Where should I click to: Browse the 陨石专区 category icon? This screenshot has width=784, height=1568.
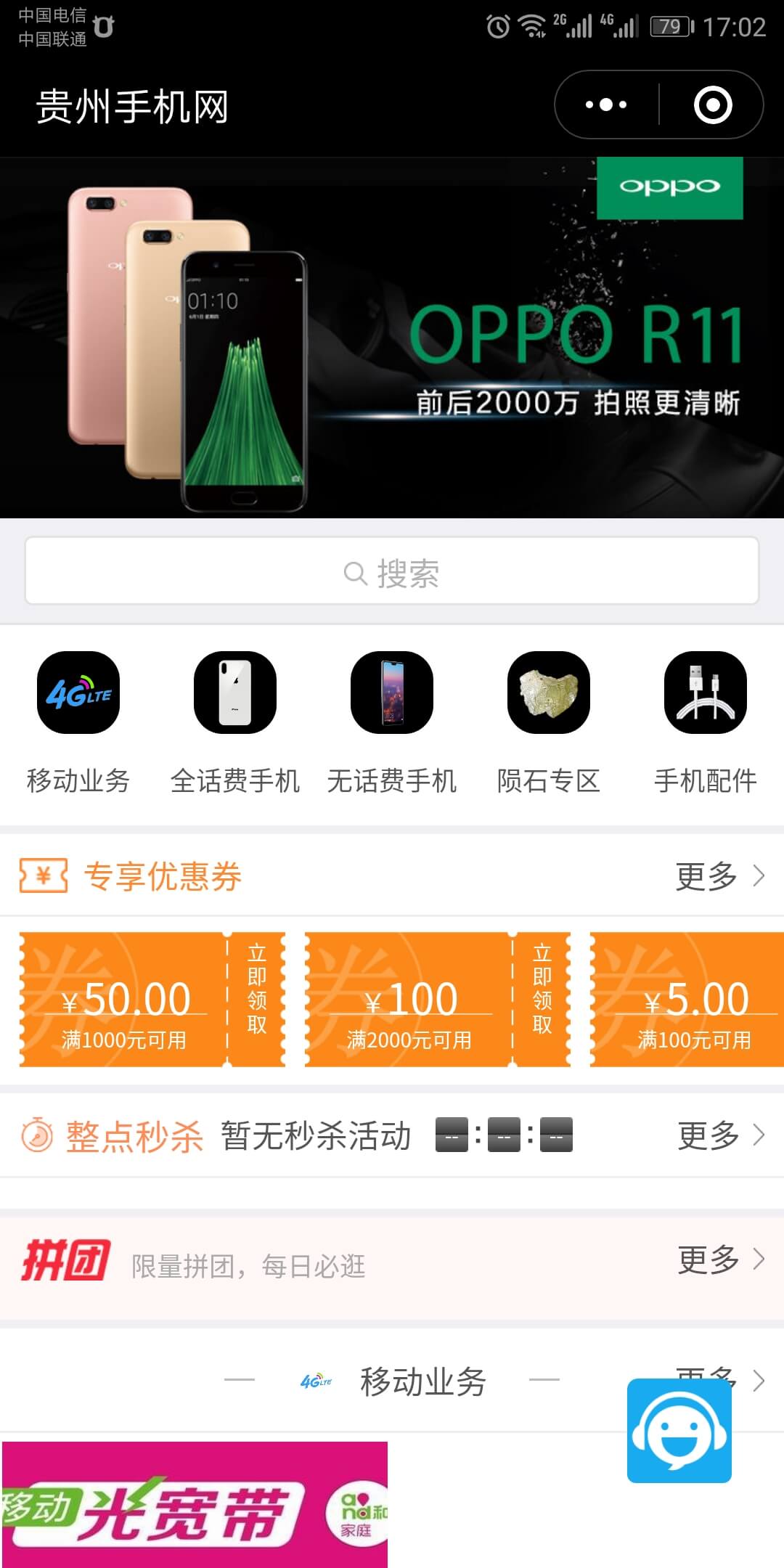(x=549, y=693)
